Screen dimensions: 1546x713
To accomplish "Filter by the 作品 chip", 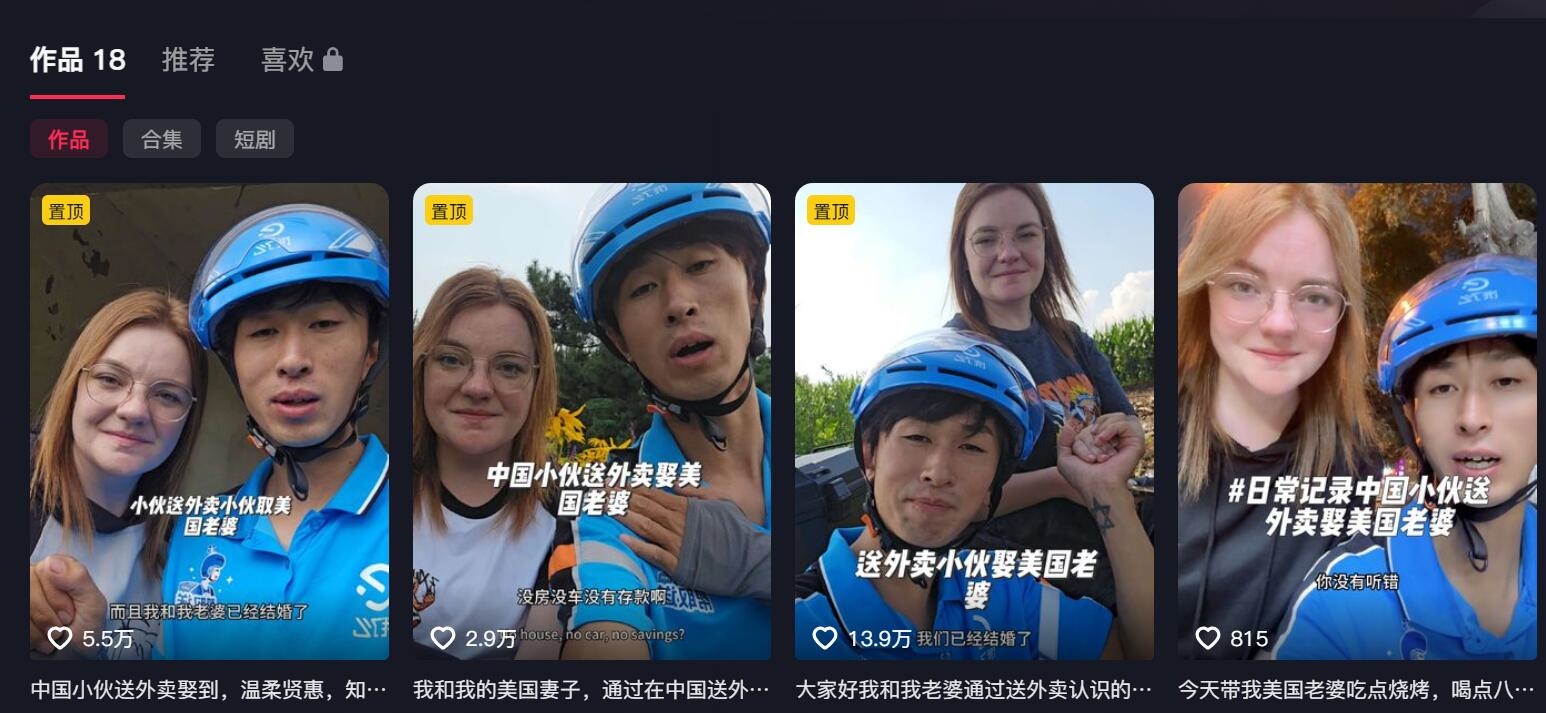I will point(68,139).
